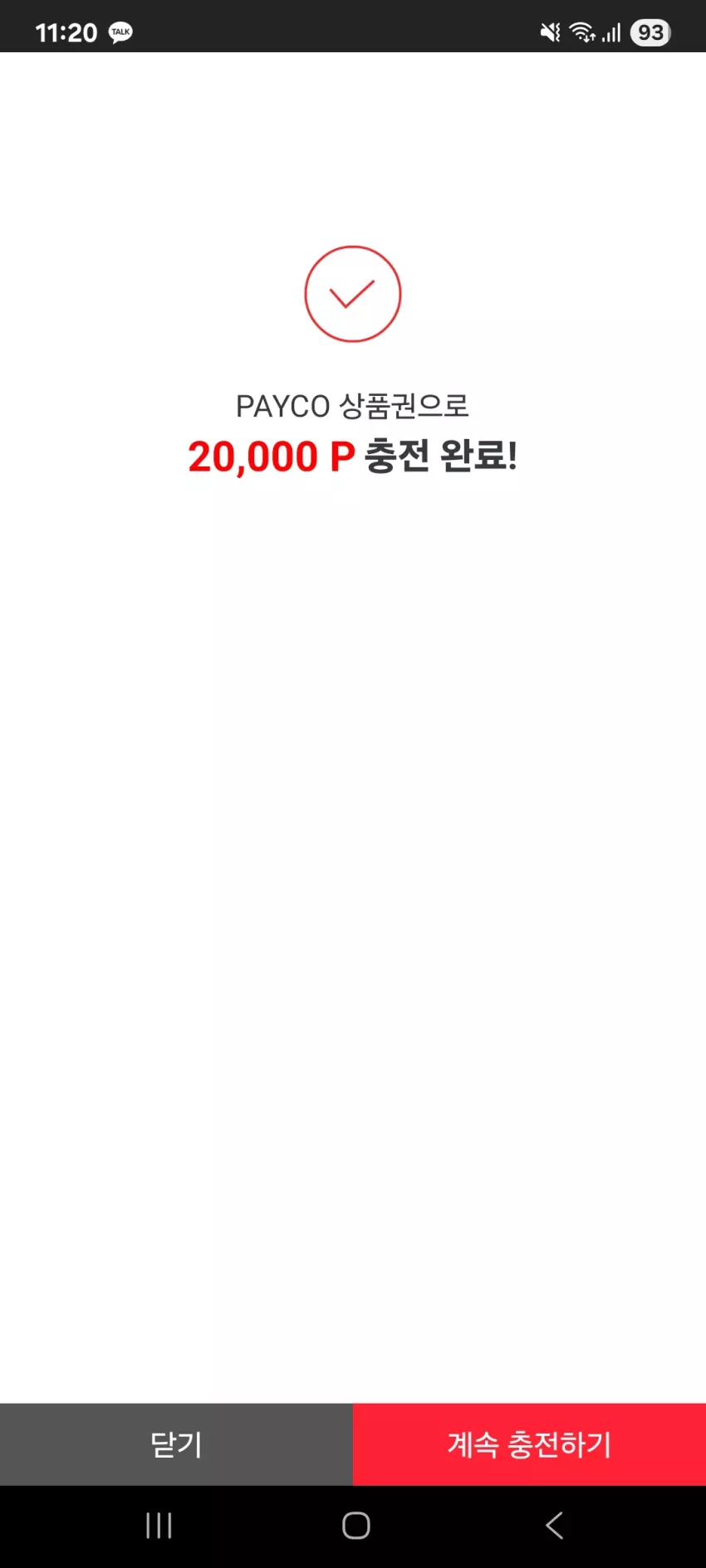Select 계속 충전하기 to keep charging
Image resolution: width=706 pixels, height=1568 pixels.
(529, 1443)
